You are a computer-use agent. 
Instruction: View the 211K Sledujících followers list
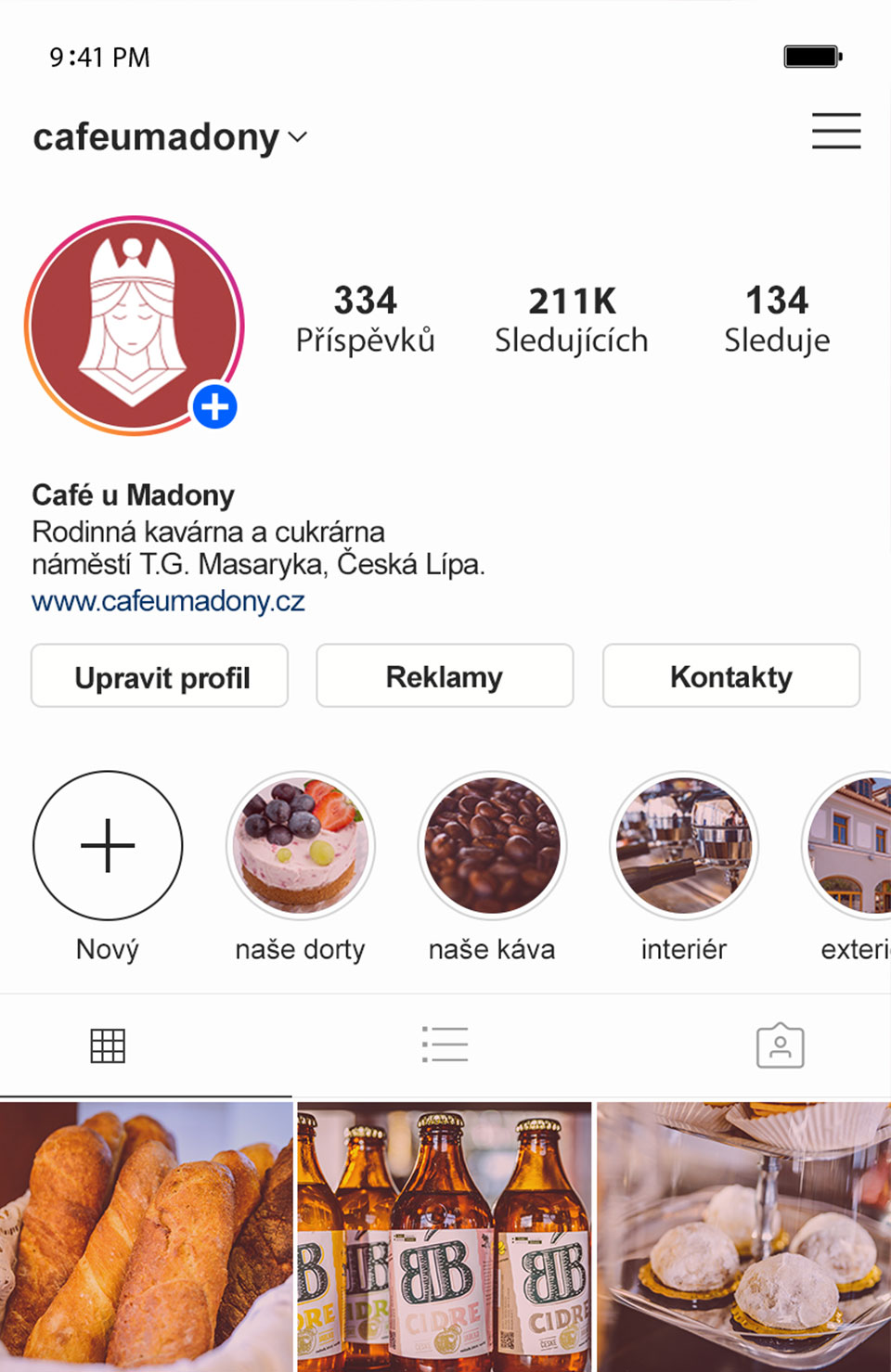pyautogui.click(x=572, y=320)
